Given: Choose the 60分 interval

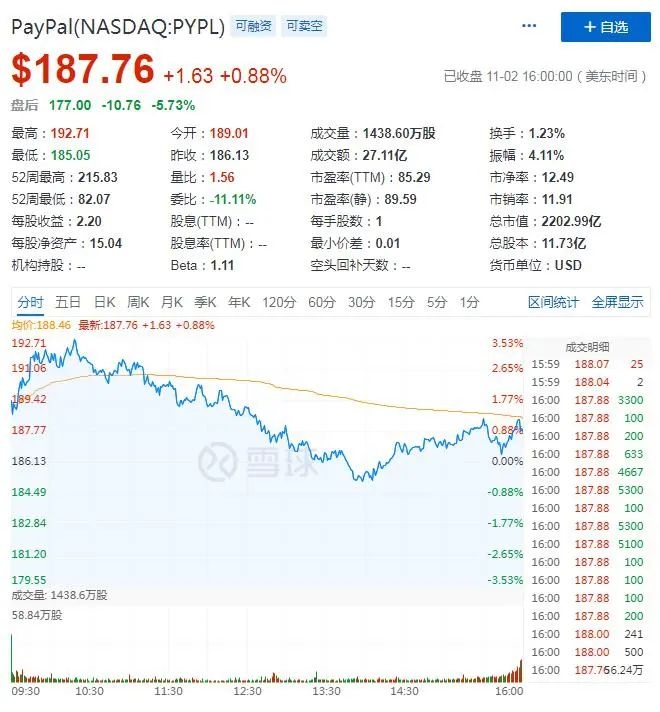Looking at the screenshot, I should tap(321, 302).
